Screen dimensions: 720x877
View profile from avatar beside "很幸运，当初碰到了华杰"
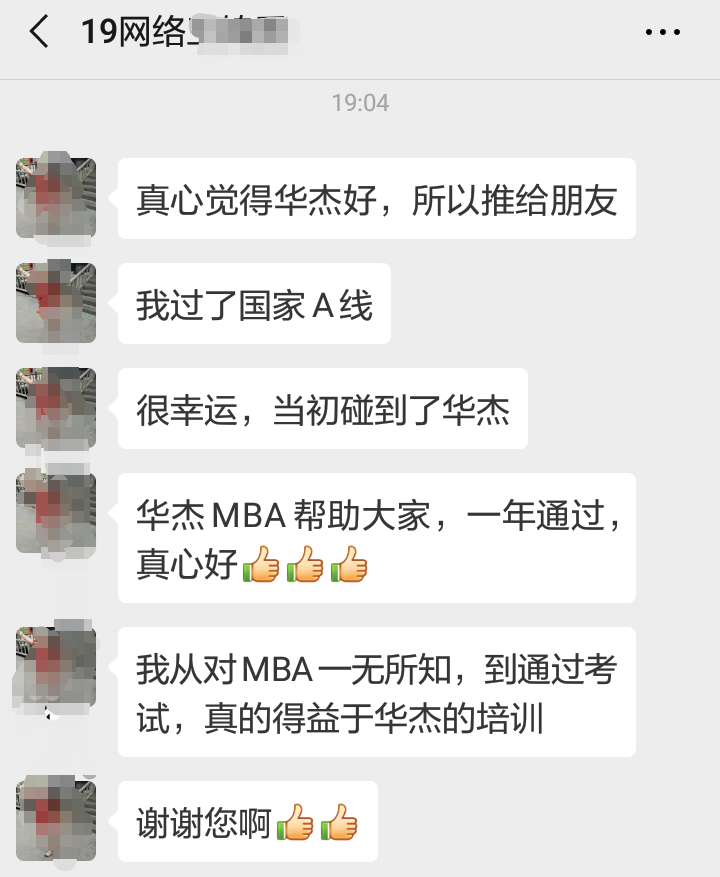56,408
